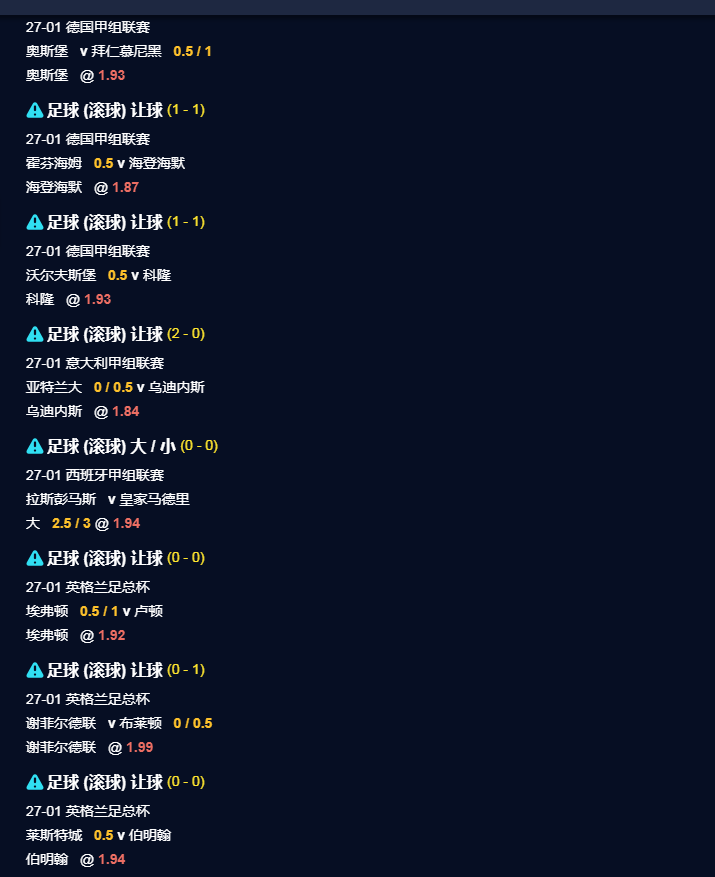Open the 谢菲尔德联 v 布莱顿 bet entry
Image resolution: width=715 pixels, height=877 pixels.
(x=118, y=723)
